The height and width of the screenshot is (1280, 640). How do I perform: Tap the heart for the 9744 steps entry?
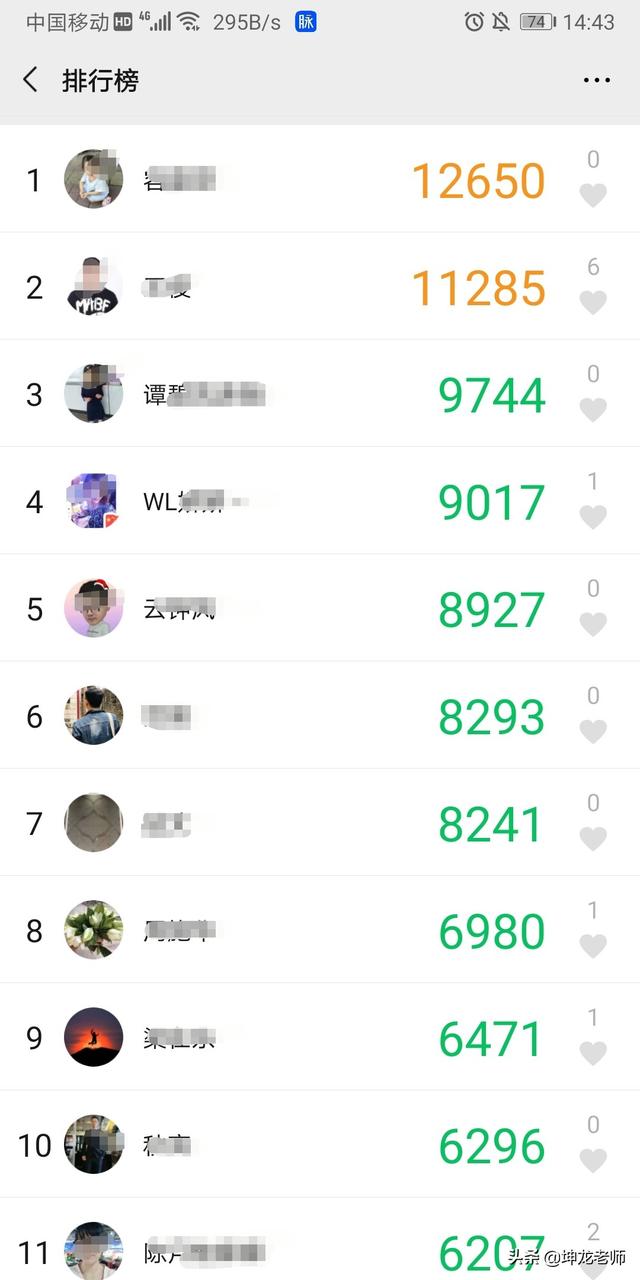click(593, 409)
